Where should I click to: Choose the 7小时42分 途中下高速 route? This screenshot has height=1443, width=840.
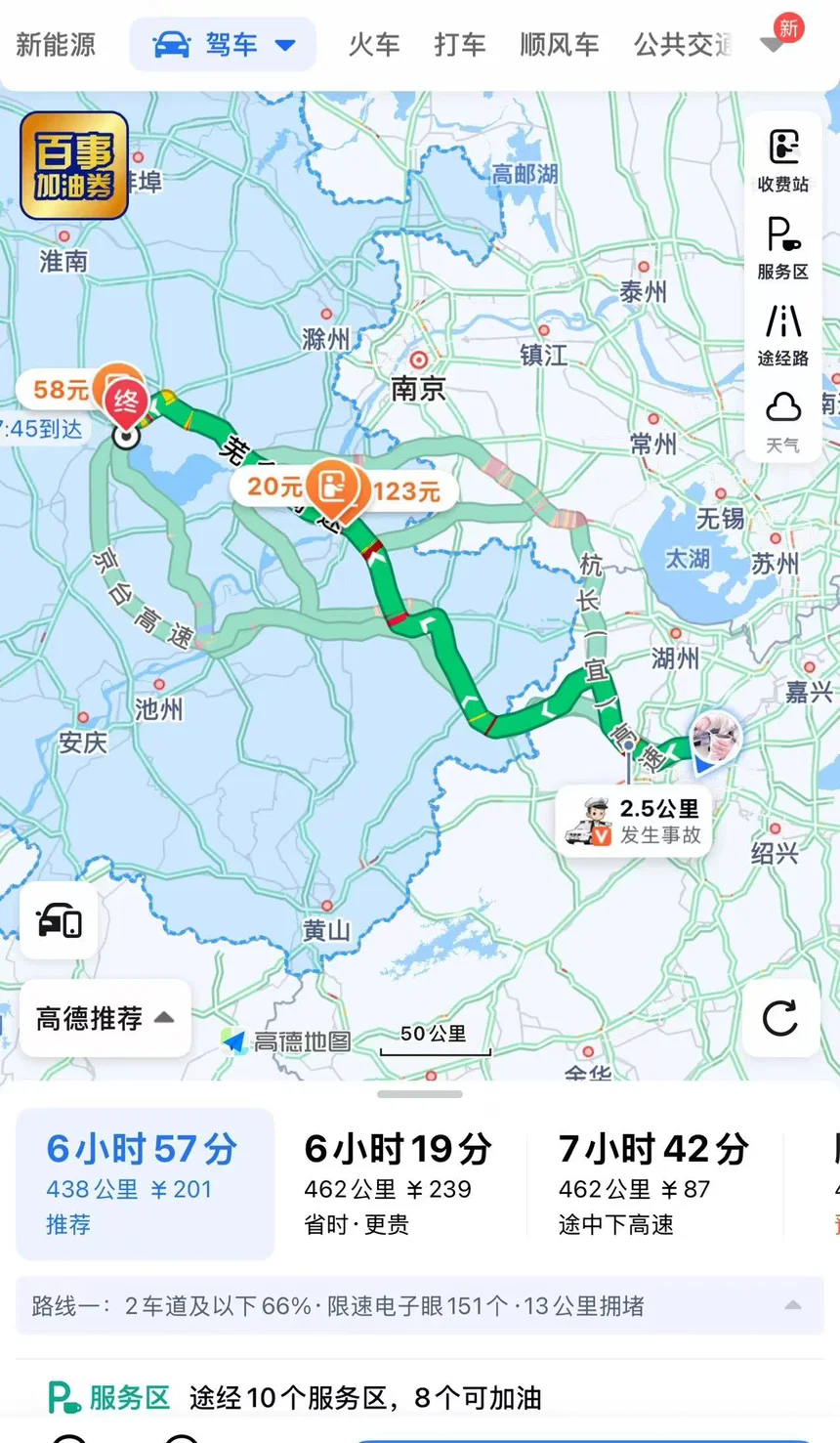tap(652, 1183)
